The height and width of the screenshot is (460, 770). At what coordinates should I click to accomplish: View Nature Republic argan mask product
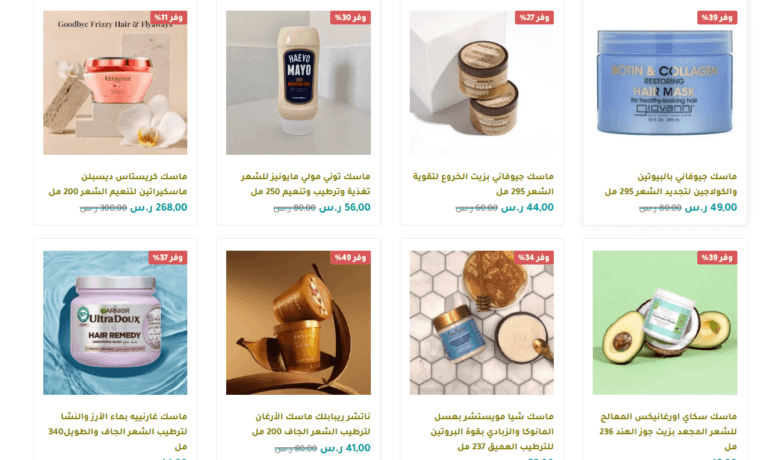click(298, 322)
